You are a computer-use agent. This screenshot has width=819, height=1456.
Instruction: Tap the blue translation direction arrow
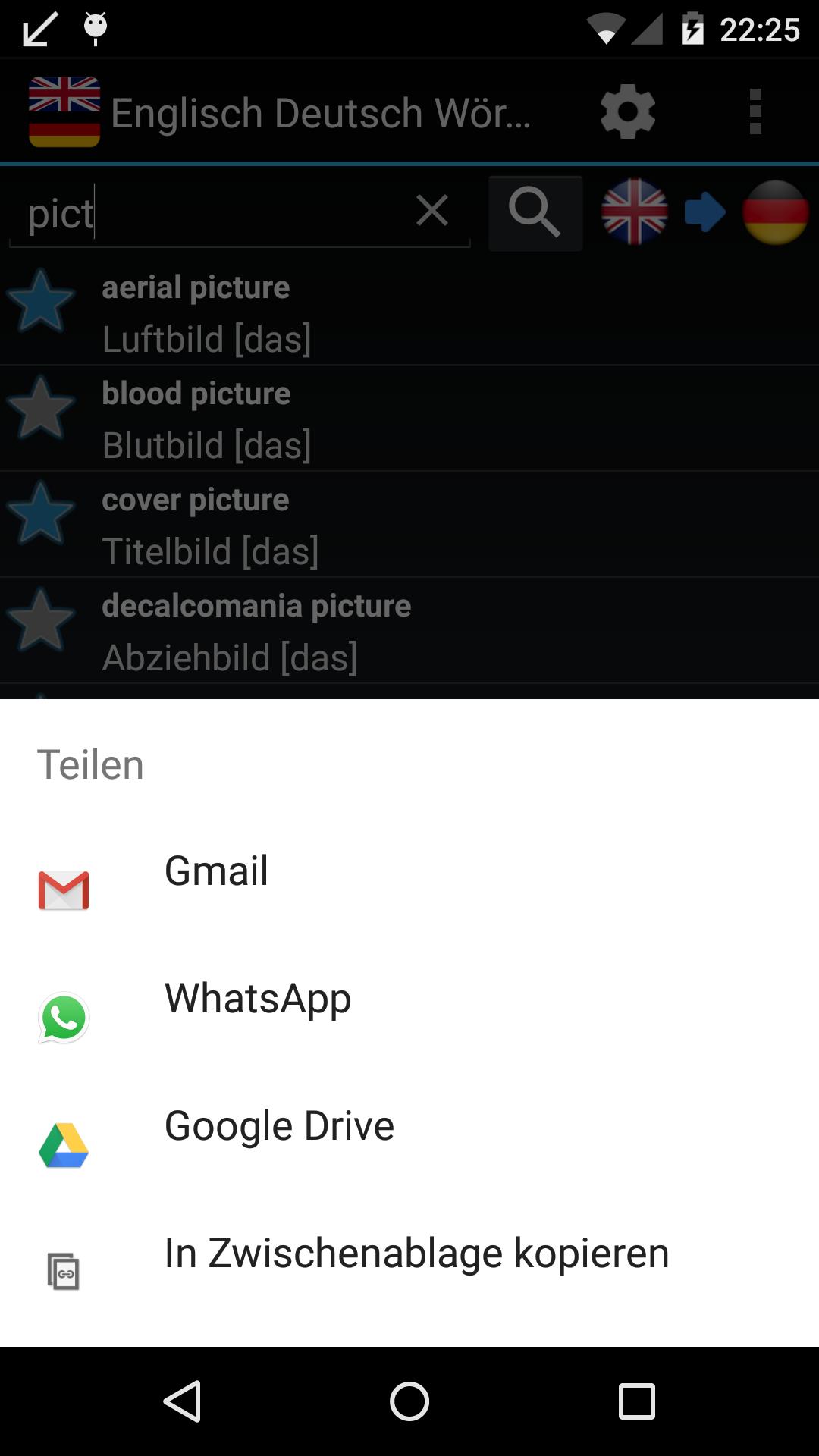(704, 213)
